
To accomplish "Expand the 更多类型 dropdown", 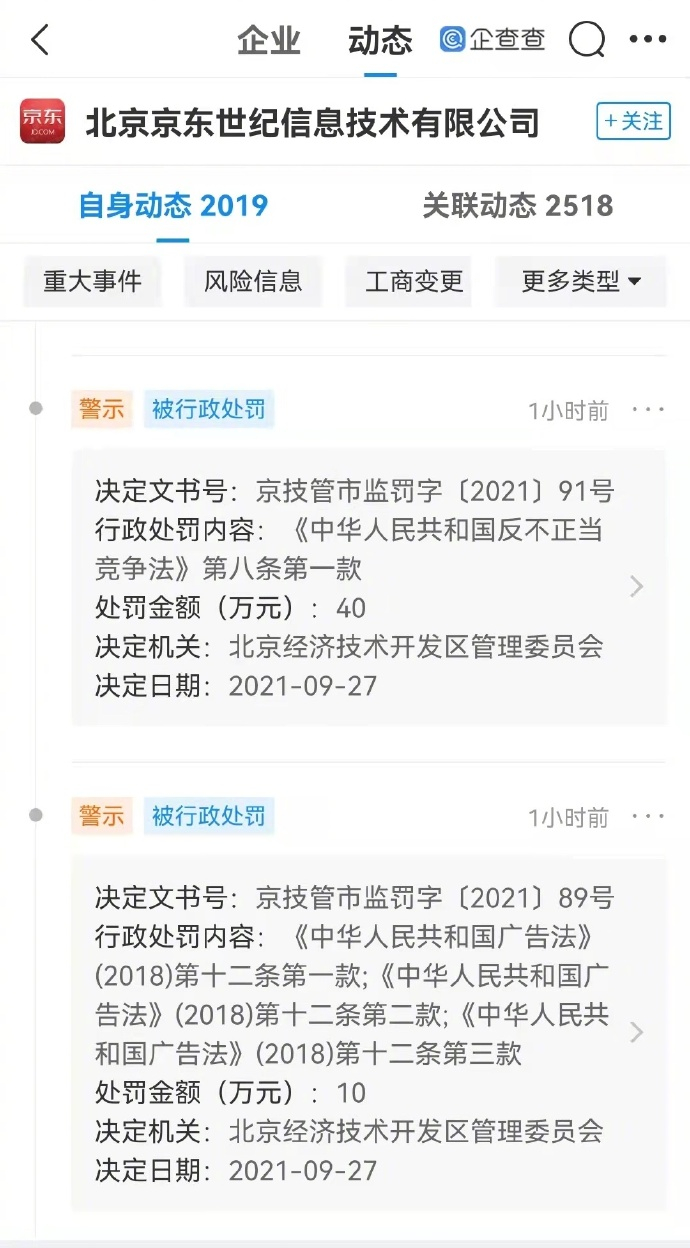I will click(x=581, y=282).
